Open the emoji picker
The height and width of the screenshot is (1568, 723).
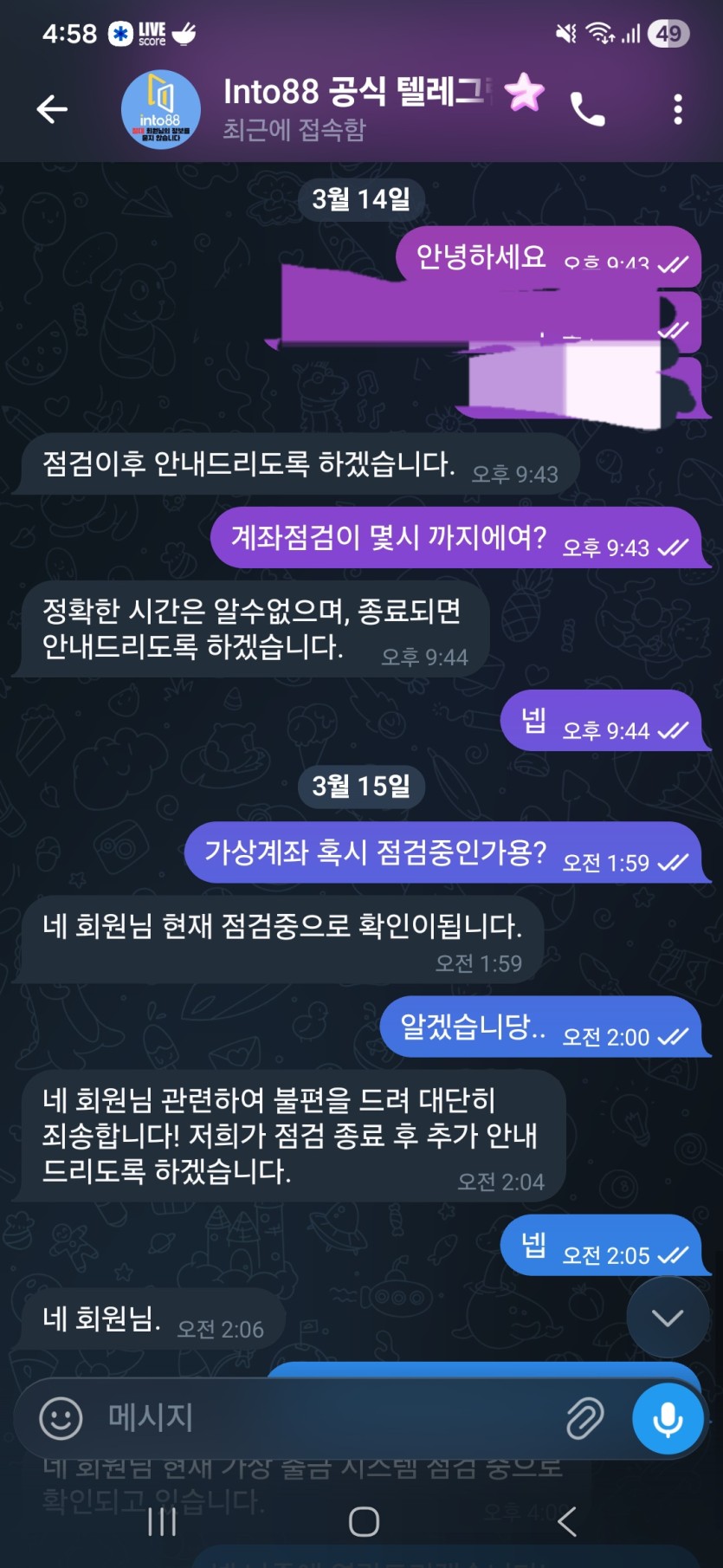click(61, 1418)
